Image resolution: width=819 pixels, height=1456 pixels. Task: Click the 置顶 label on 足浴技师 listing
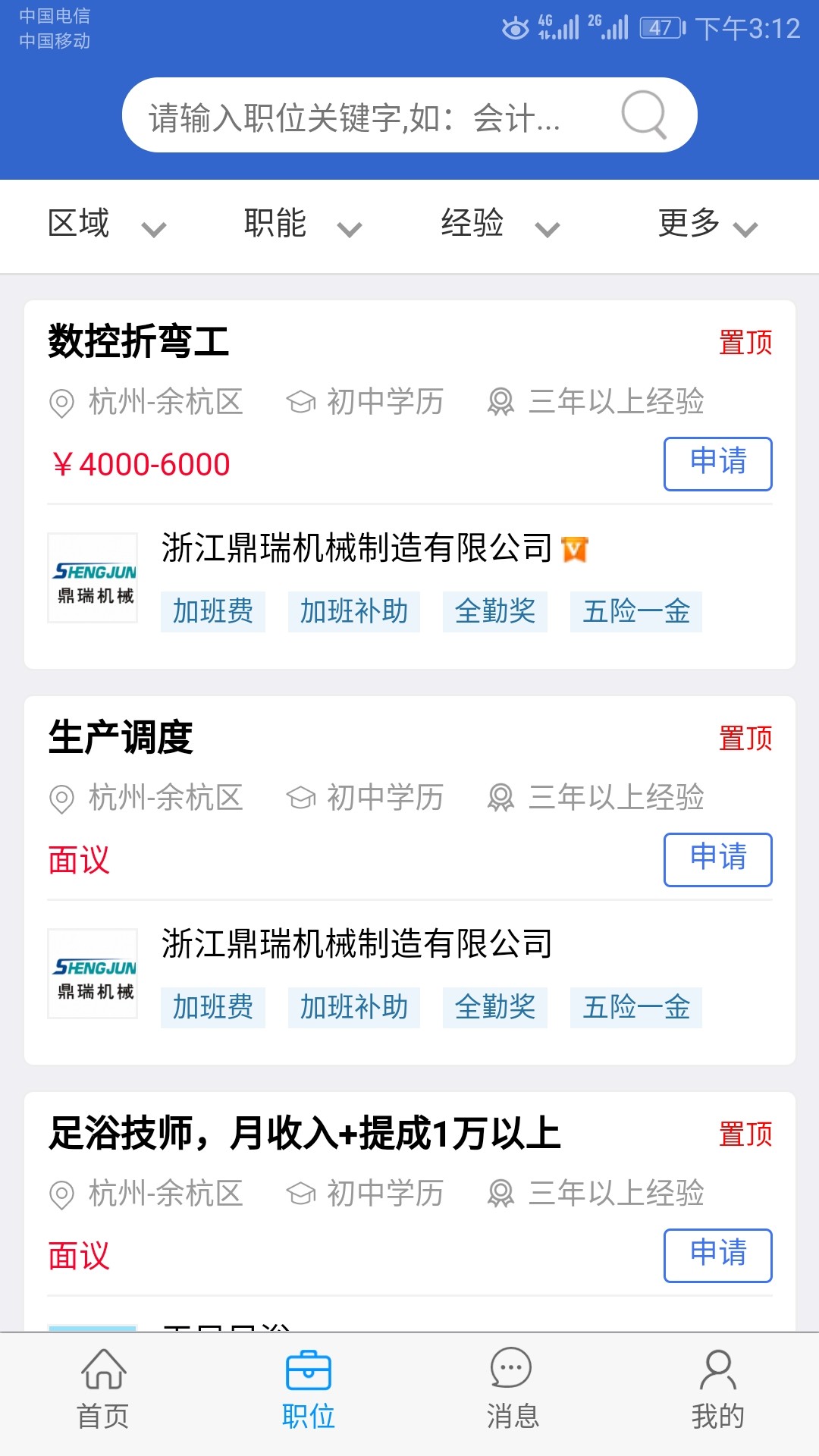point(745,1131)
